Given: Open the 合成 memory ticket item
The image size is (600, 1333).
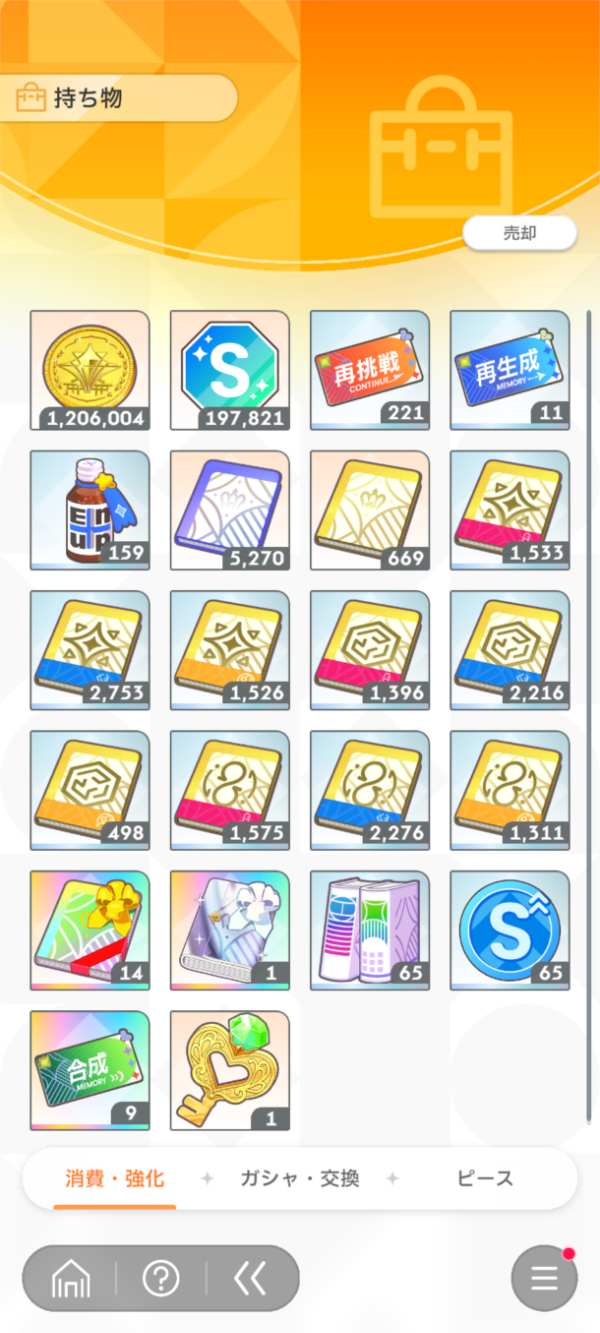Looking at the screenshot, I should click(x=90, y=1070).
